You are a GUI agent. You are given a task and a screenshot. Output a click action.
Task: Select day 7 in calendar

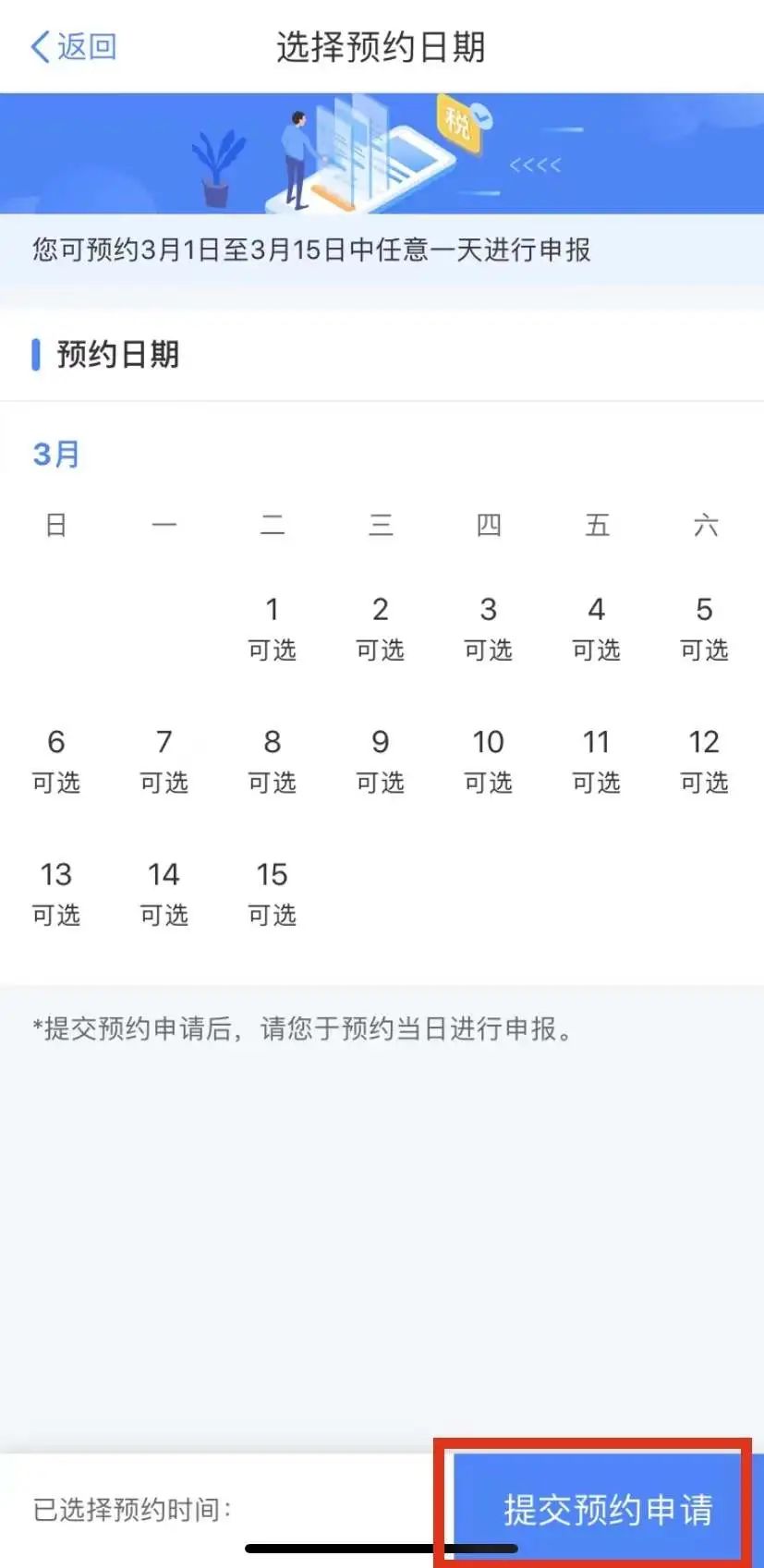[164, 761]
